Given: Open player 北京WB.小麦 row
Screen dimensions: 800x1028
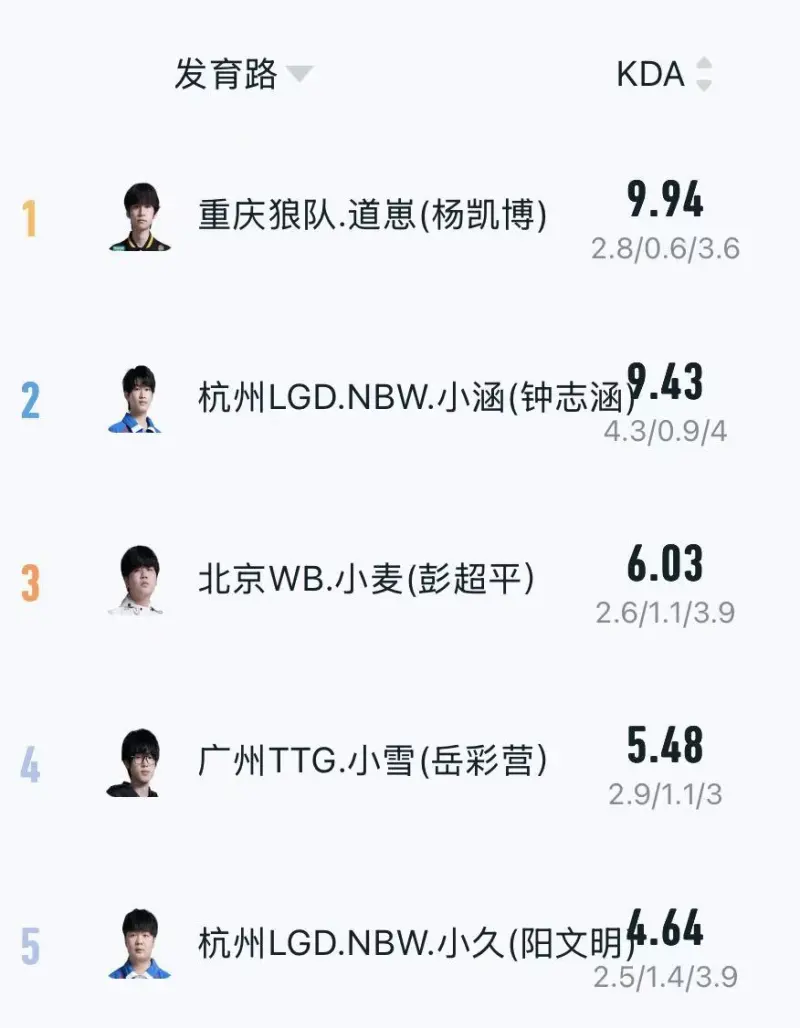Looking at the screenshot, I should tap(365, 580).
